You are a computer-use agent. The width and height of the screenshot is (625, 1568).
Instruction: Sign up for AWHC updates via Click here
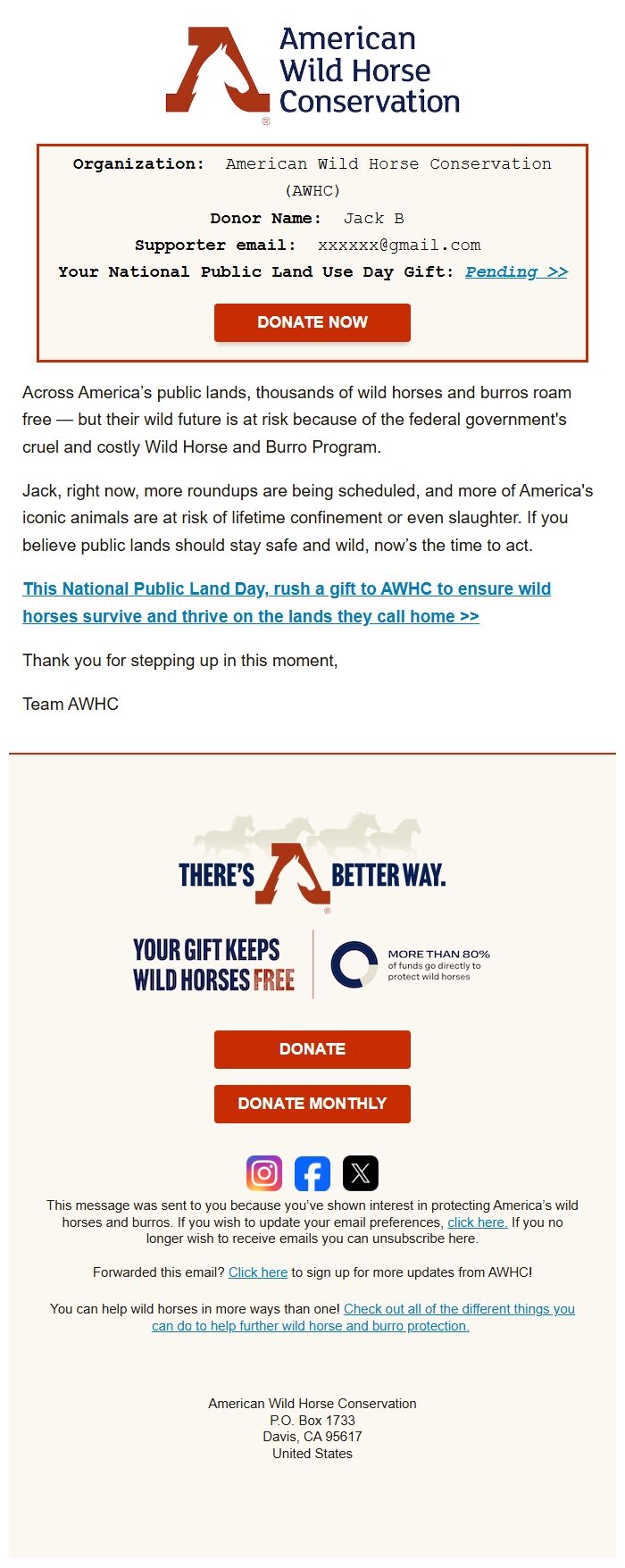click(258, 1272)
